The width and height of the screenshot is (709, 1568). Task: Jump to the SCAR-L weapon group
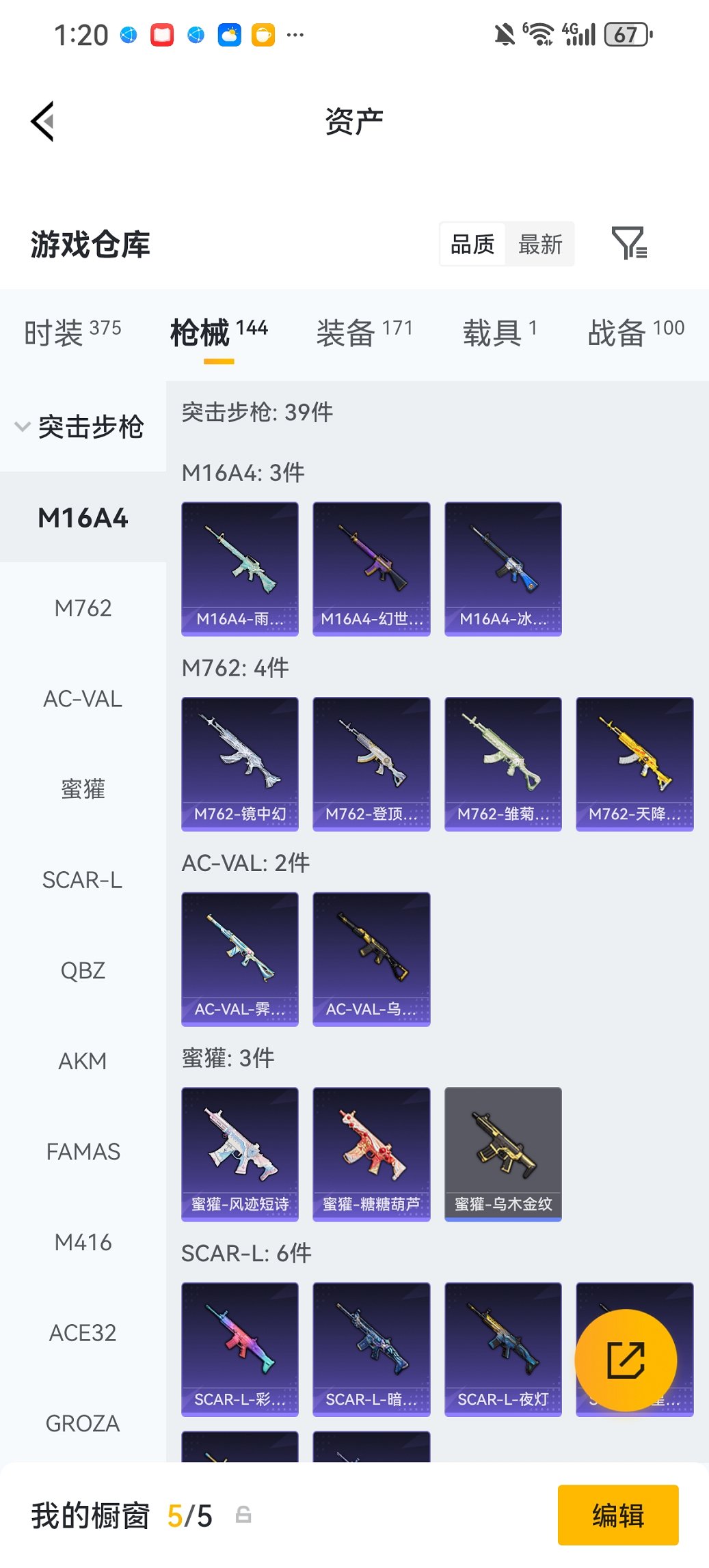click(x=83, y=880)
